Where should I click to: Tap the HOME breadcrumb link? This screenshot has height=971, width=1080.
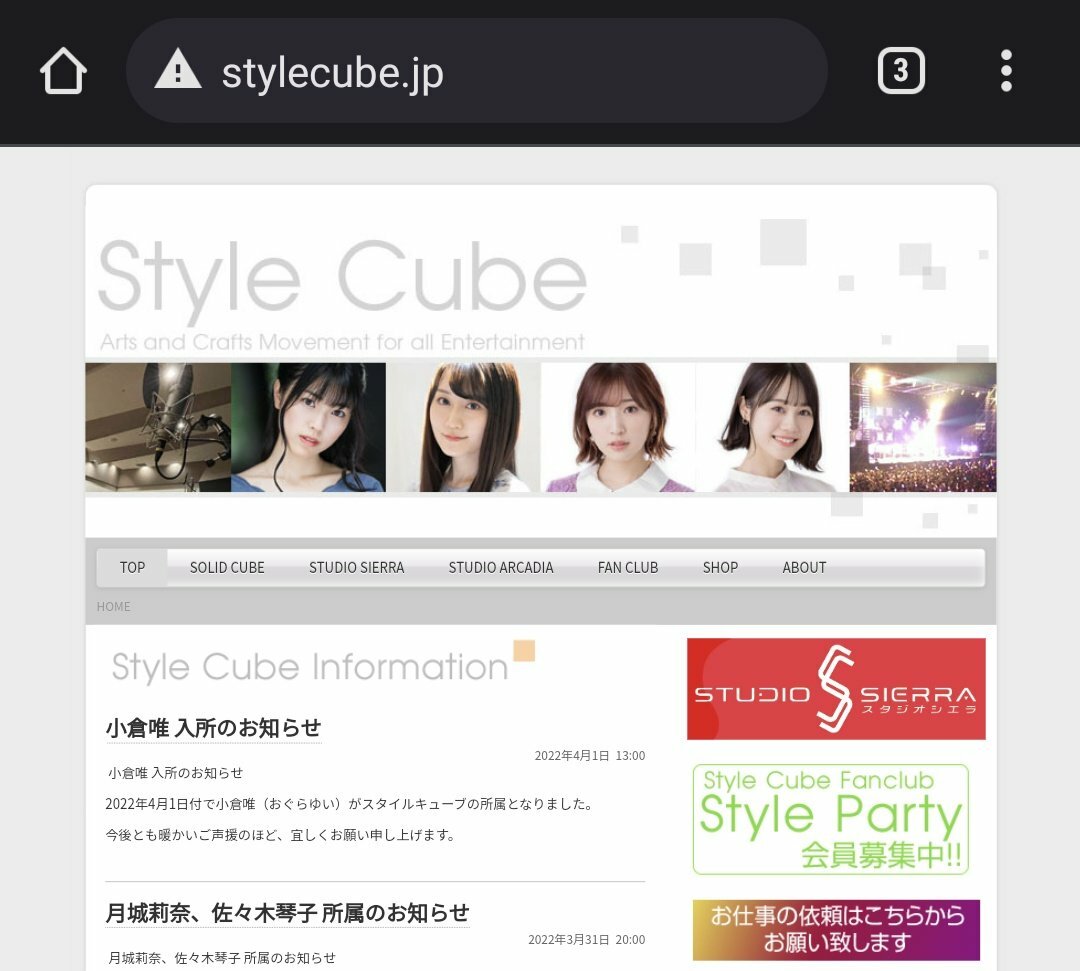point(113,607)
